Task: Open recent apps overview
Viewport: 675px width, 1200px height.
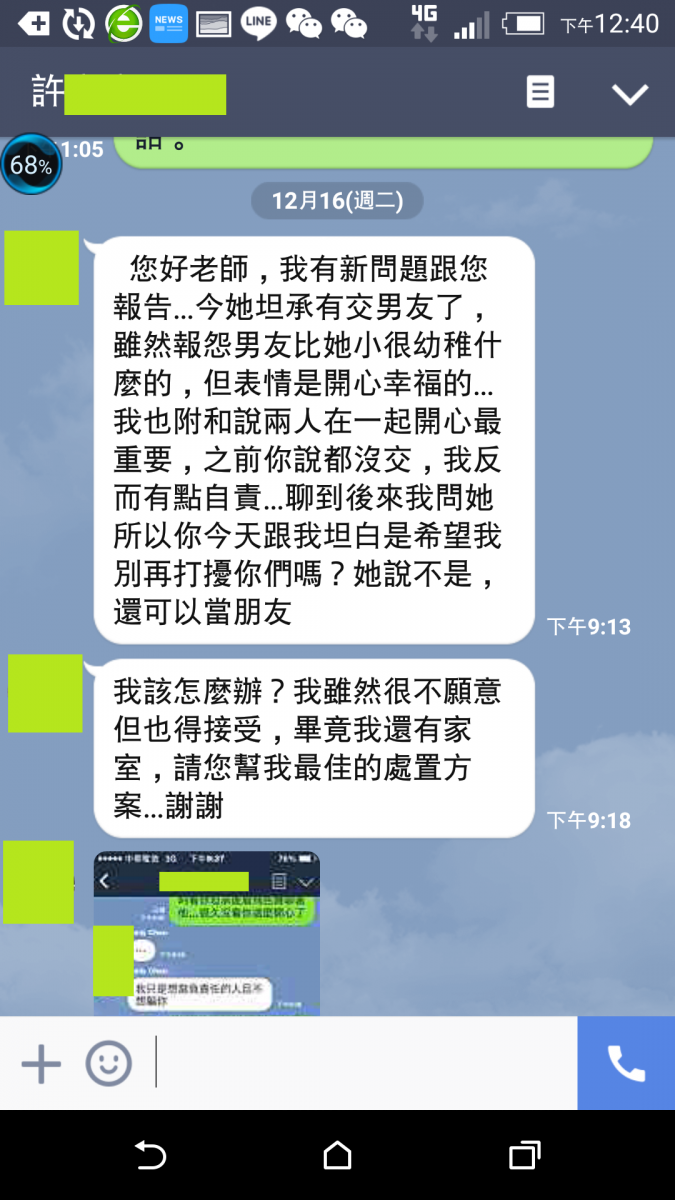Action: [524, 1156]
